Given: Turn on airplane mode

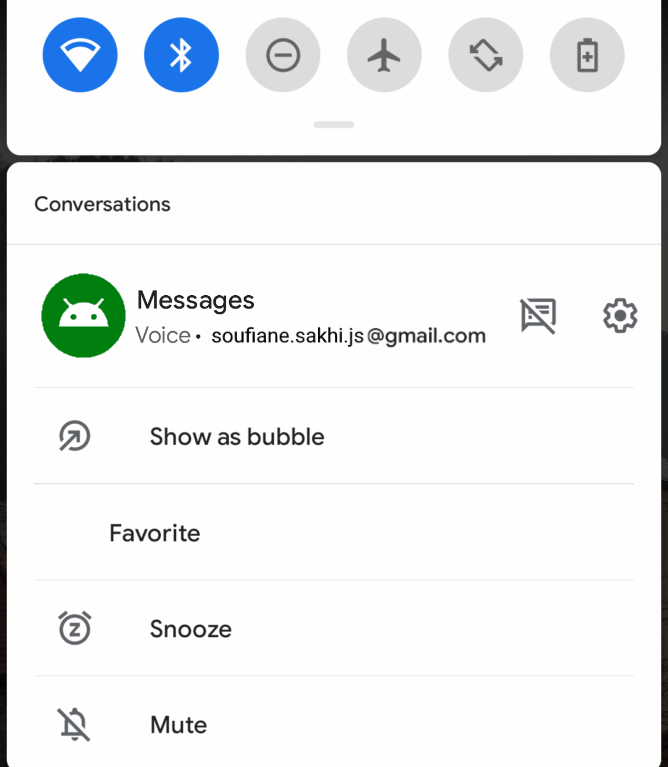Looking at the screenshot, I should click(x=384, y=55).
